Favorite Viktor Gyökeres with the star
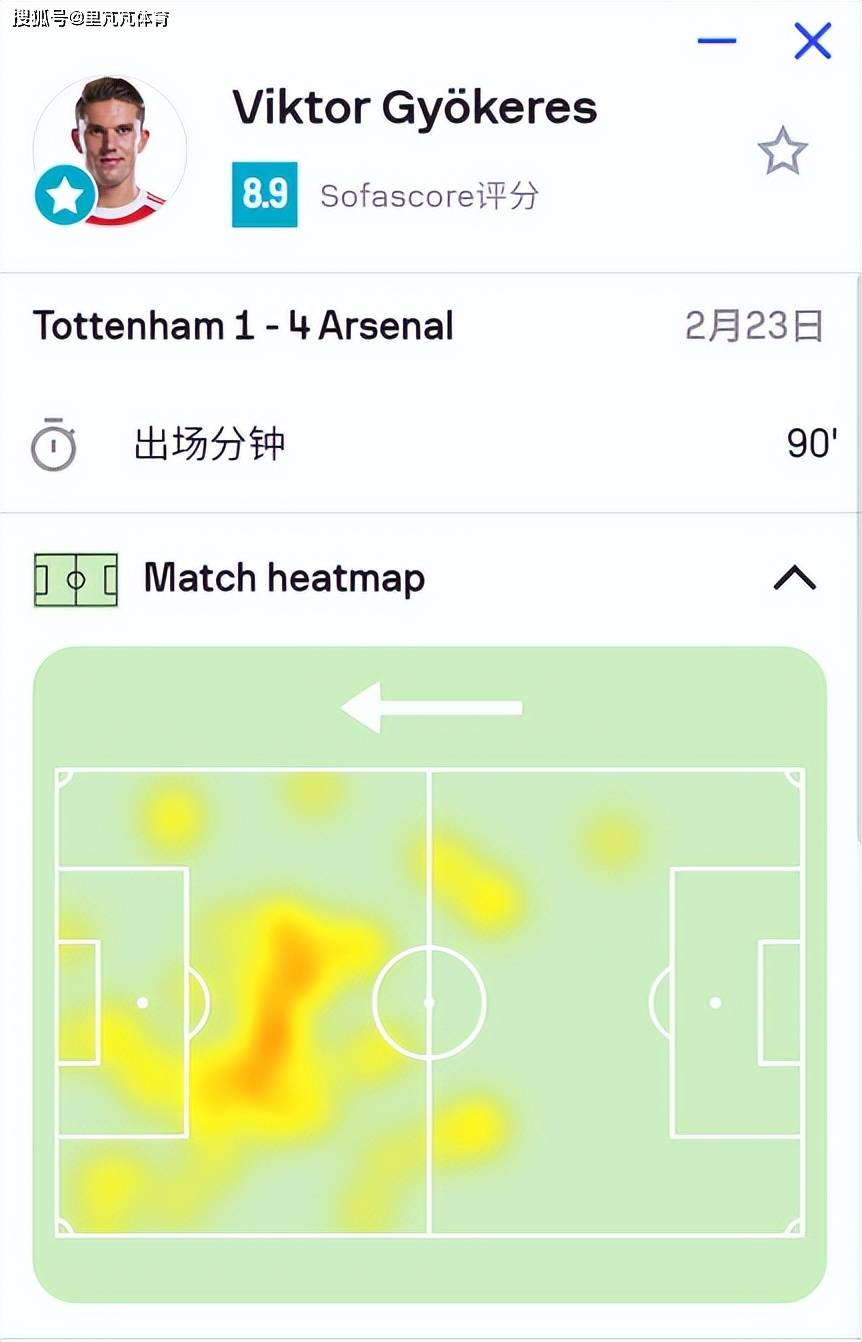This screenshot has height=1342, width=862. (x=782, y=152)
